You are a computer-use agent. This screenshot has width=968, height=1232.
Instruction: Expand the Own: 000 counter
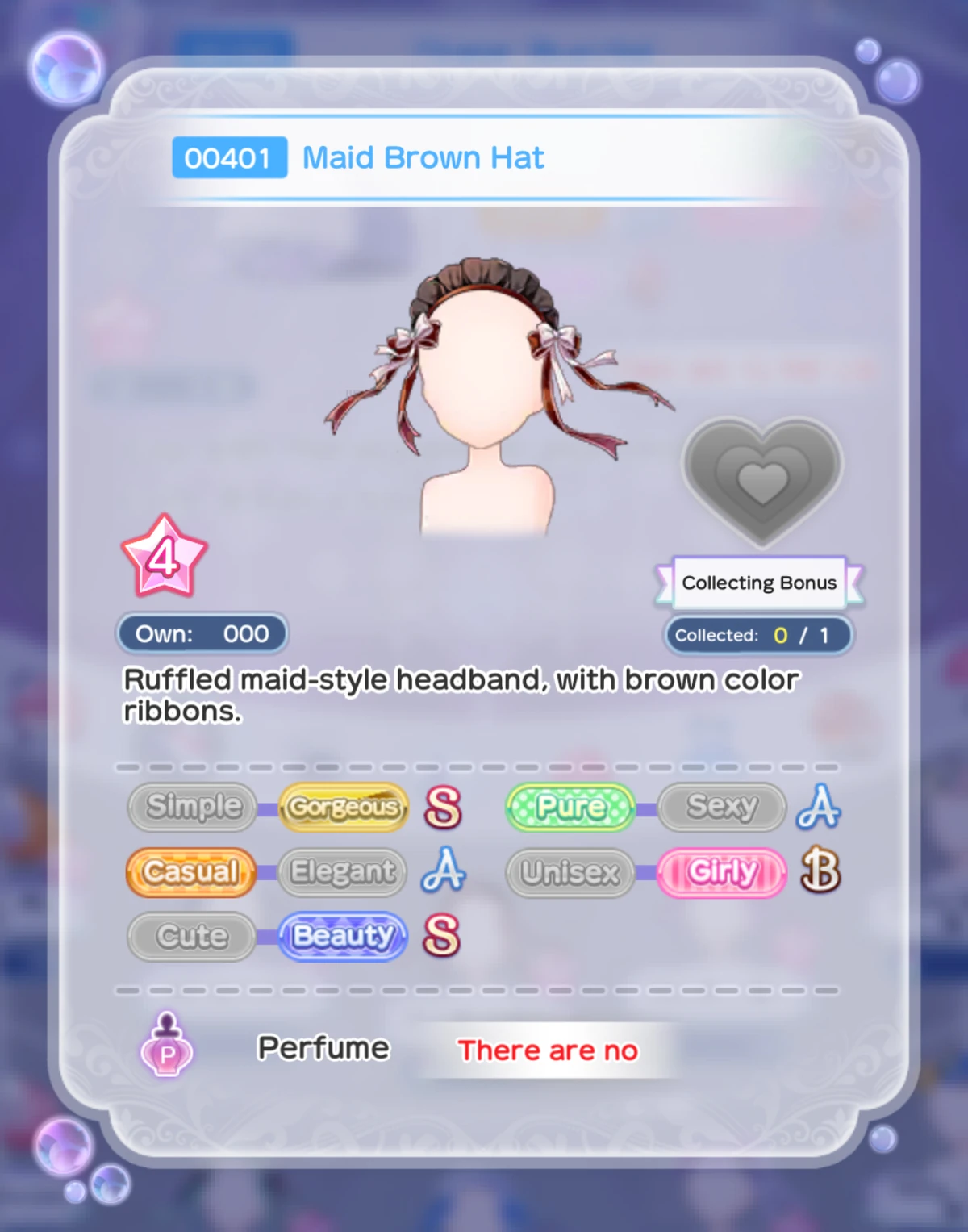(x=201, y=633)
